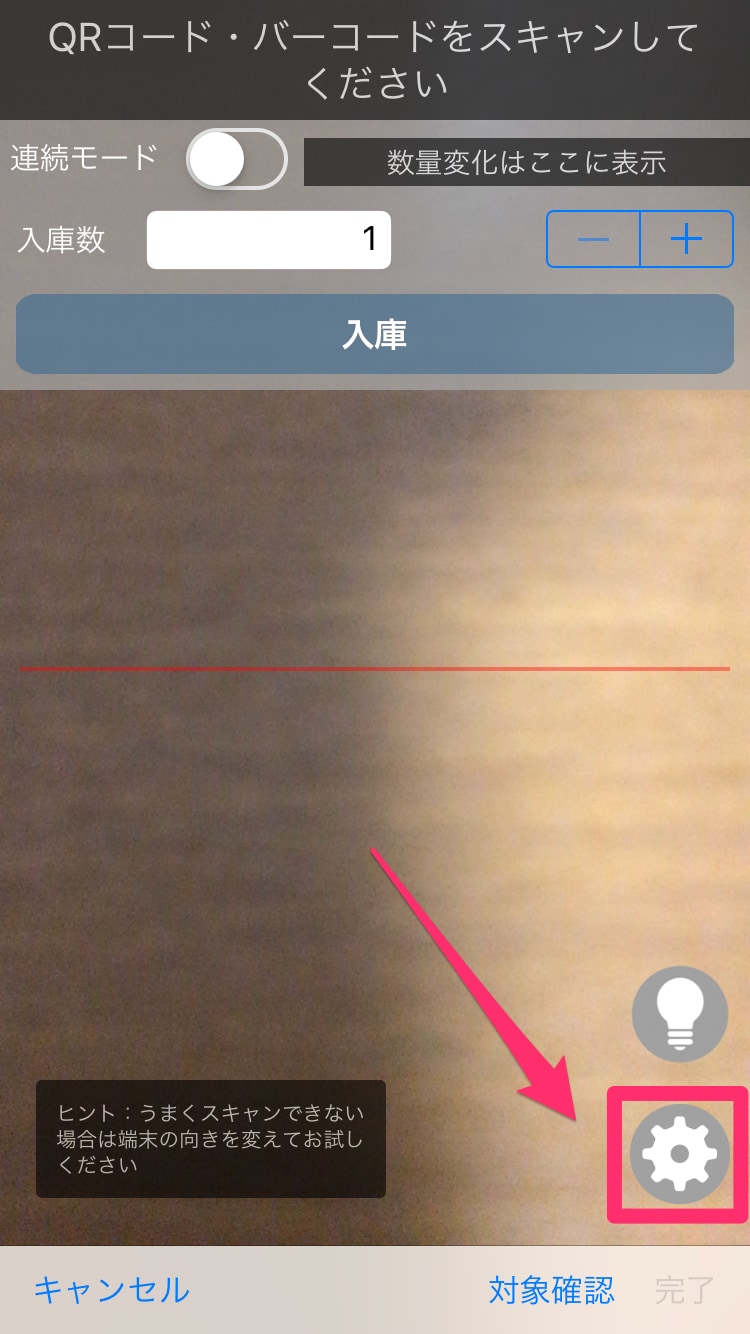Open scanner settings gear icon

tap(679, 1154)
